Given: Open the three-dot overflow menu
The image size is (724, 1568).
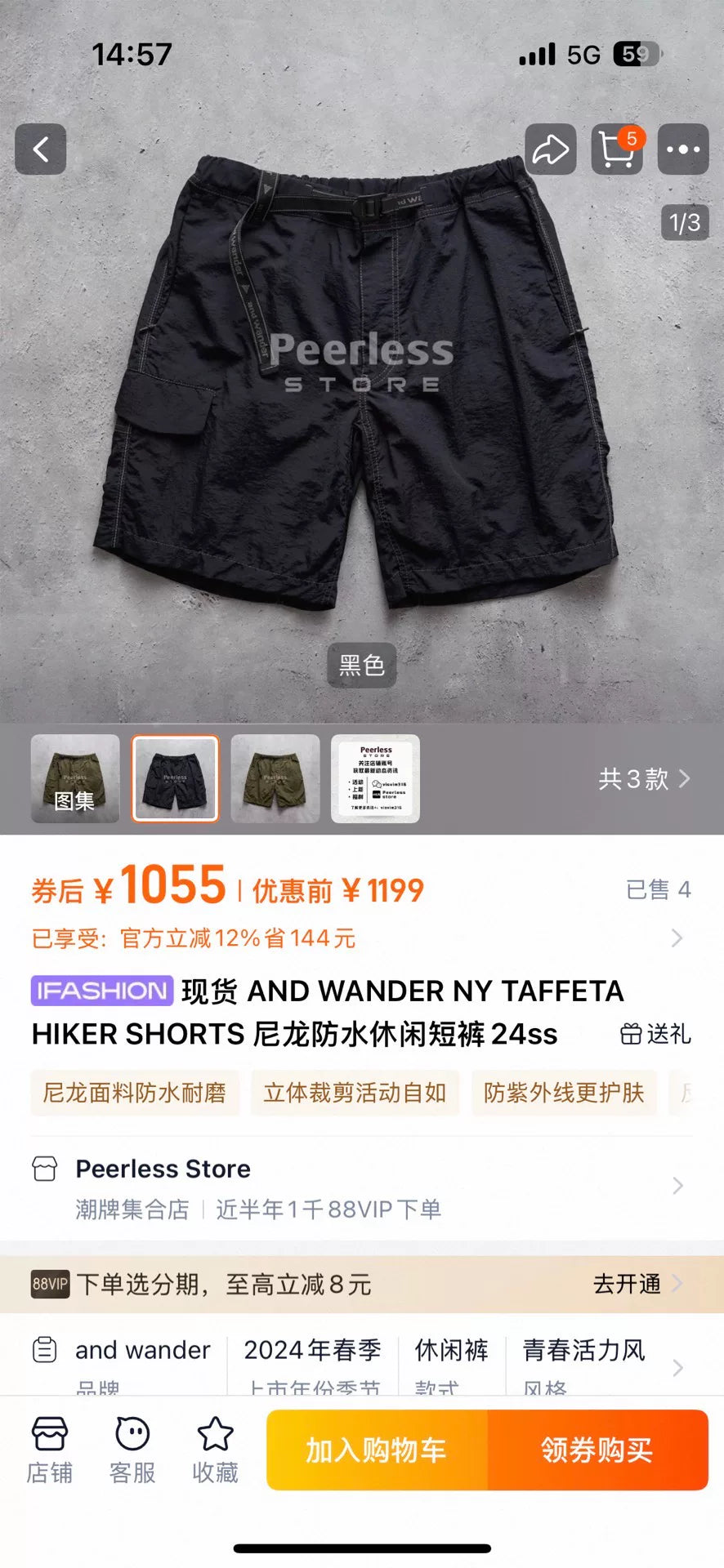Looking at the screenshot, I should [x=683, y=149].
